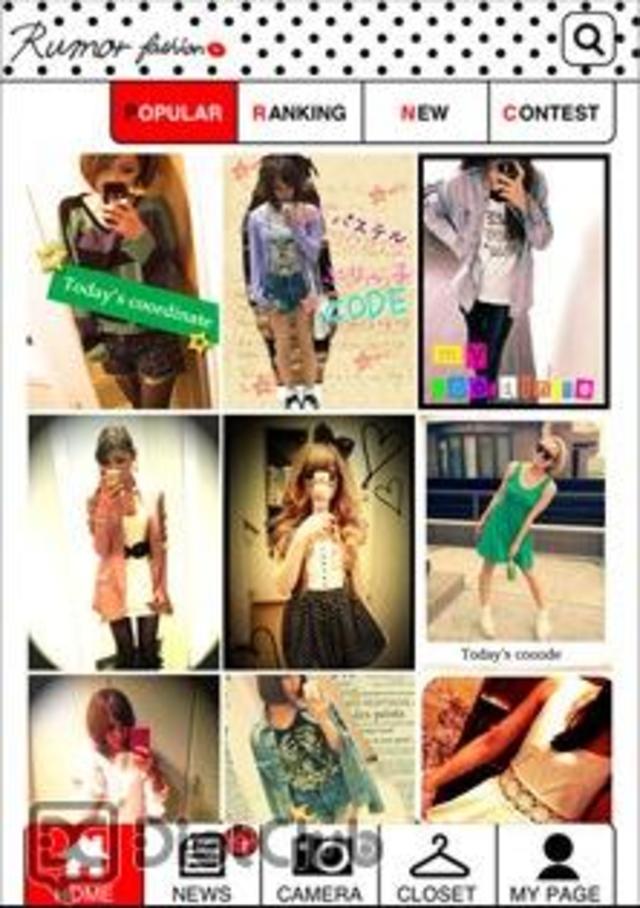Open the Contest tab
The height and width of the screenshot is (908, 640).
pos(551,112)
